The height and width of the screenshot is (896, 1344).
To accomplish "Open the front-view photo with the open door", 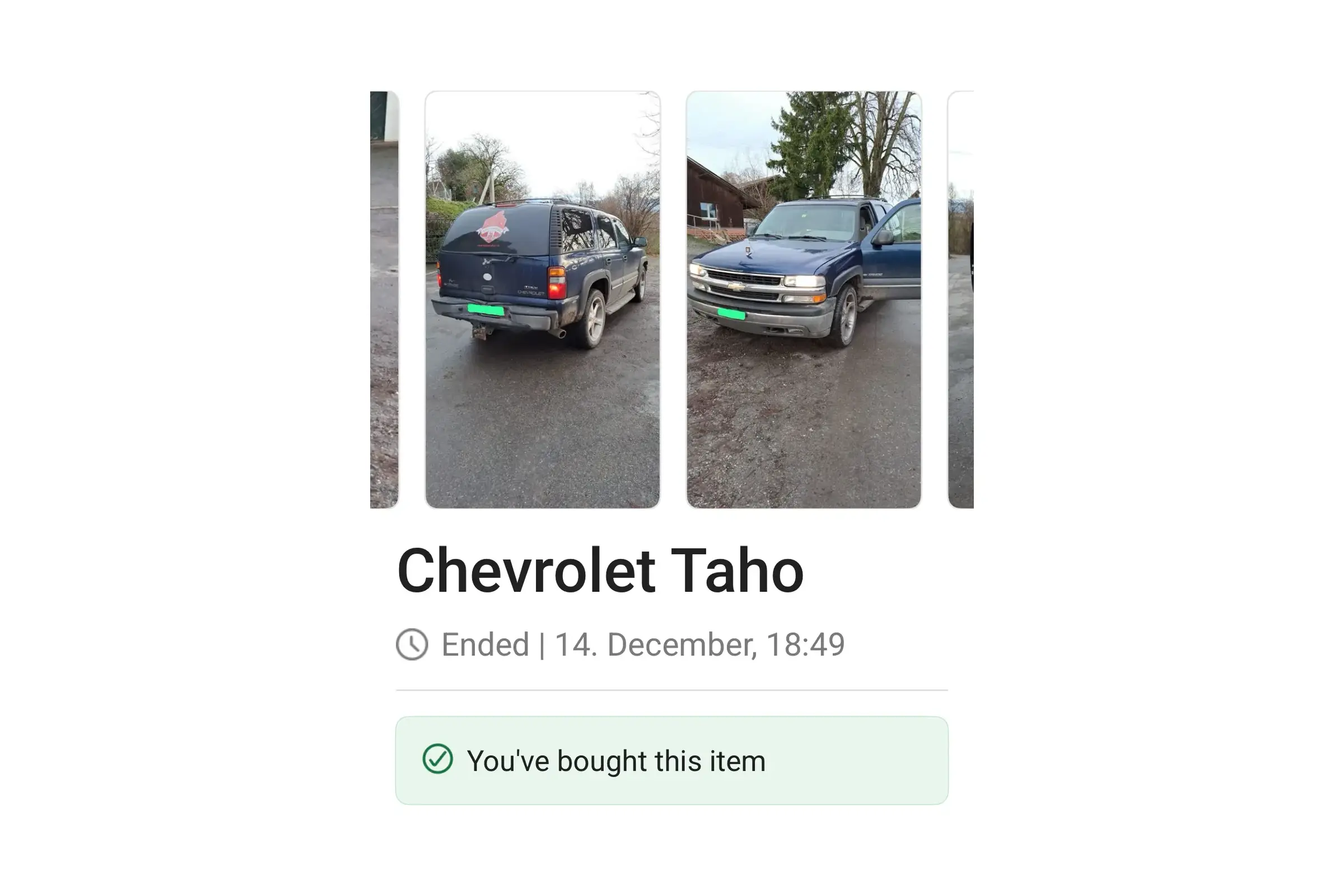I will [804, 300].
